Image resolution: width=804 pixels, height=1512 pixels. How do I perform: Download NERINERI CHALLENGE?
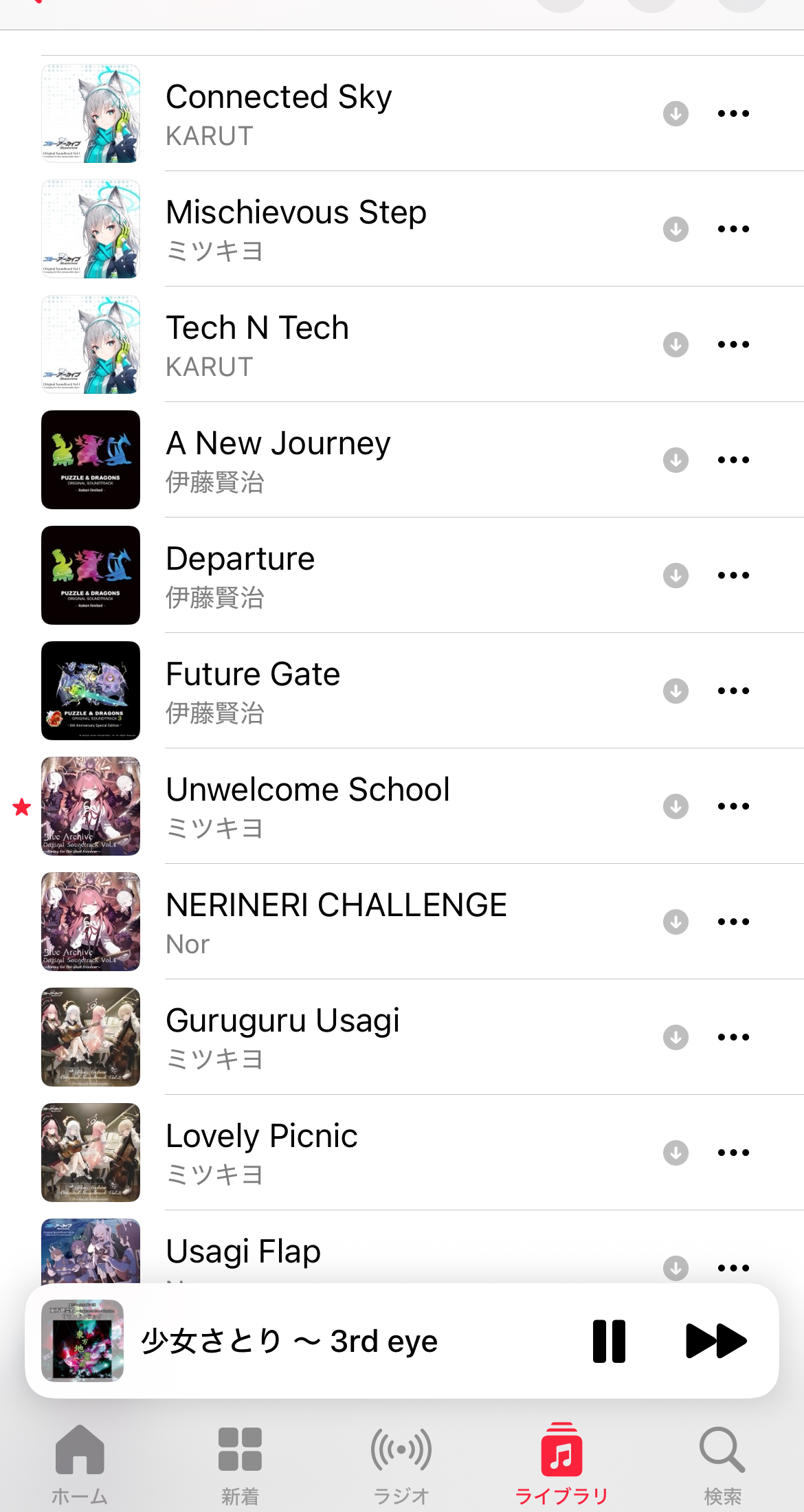[x=675, y=922]
